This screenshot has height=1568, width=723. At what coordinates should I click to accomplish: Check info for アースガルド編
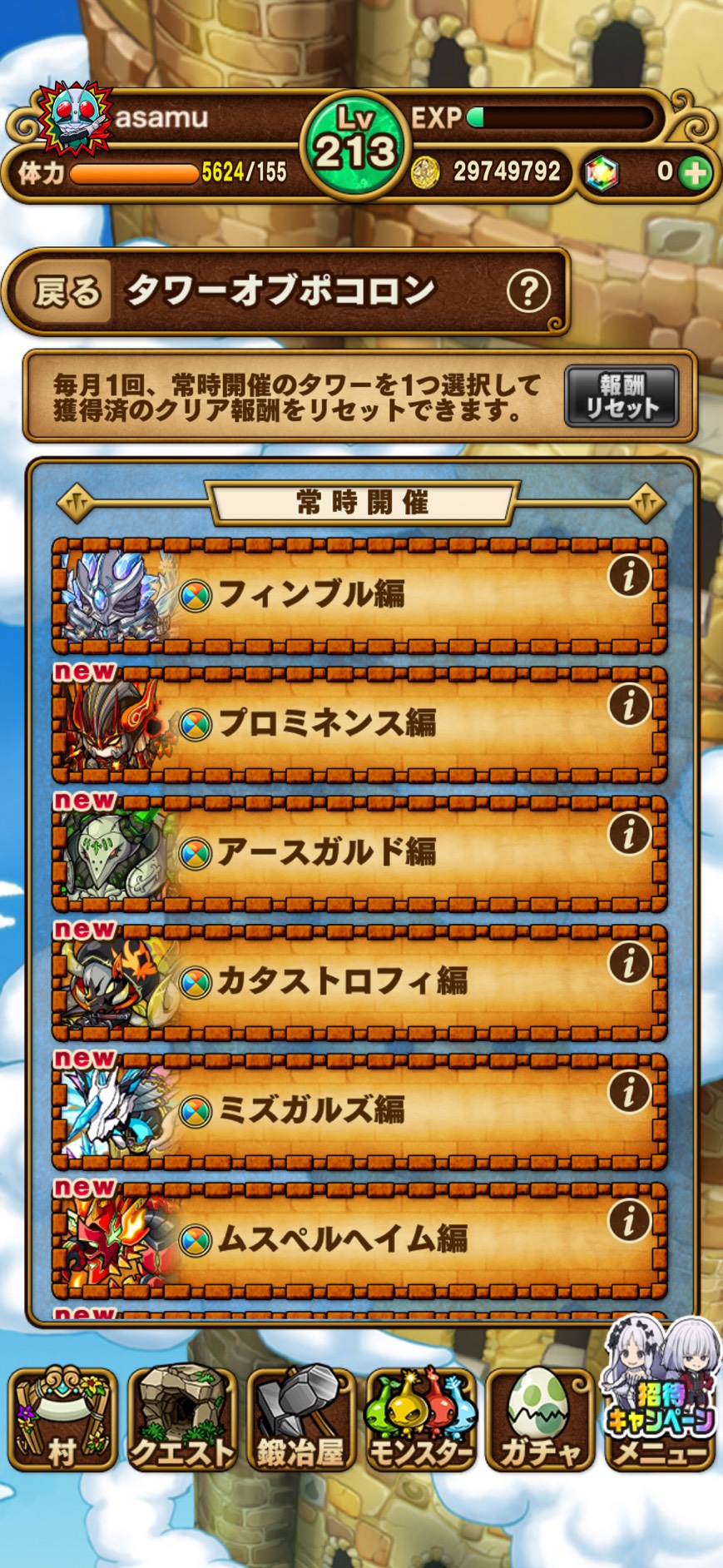click(x=629, y=833)
